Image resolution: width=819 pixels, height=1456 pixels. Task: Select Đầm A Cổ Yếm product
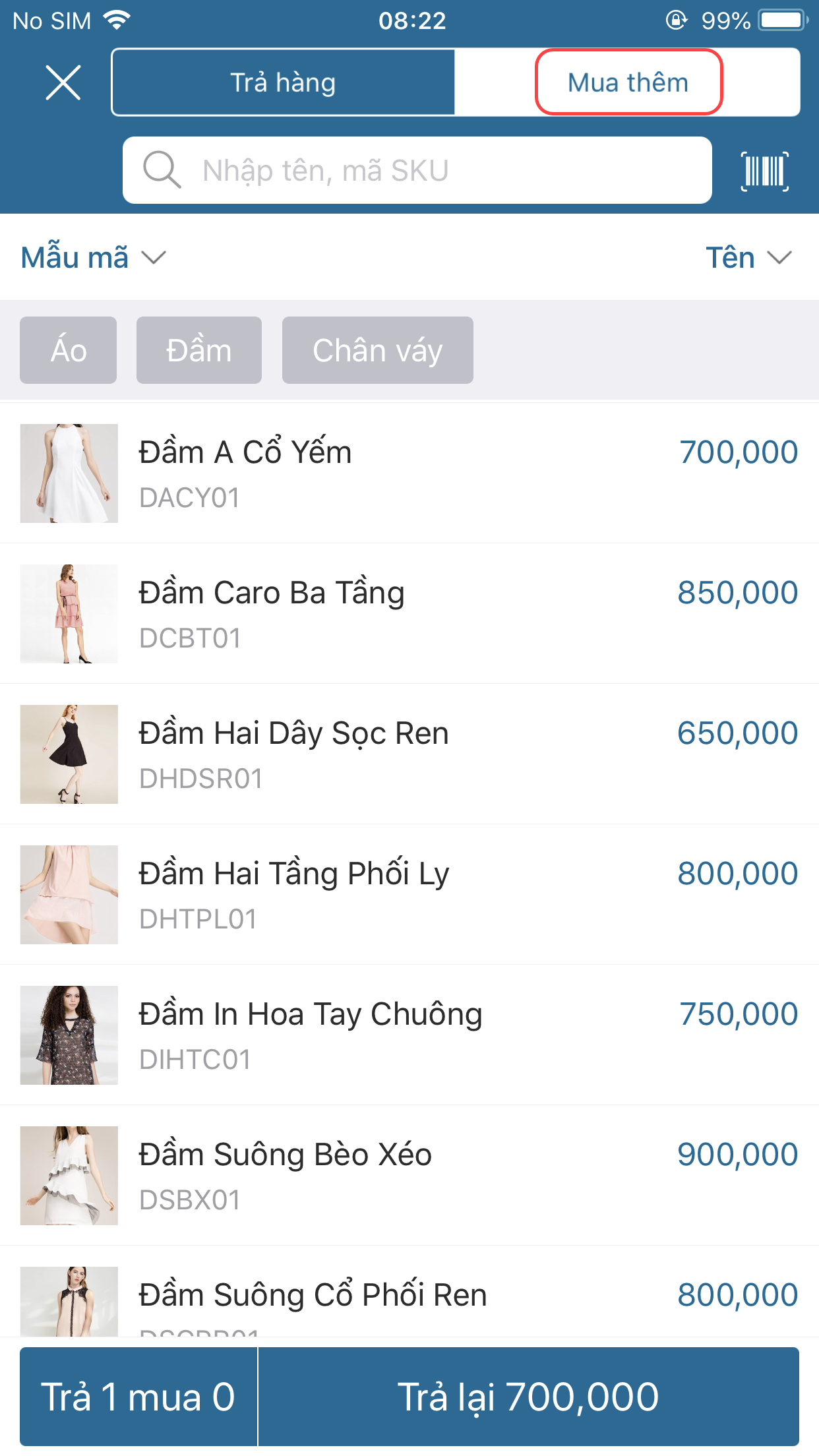[x=409, y=473]
